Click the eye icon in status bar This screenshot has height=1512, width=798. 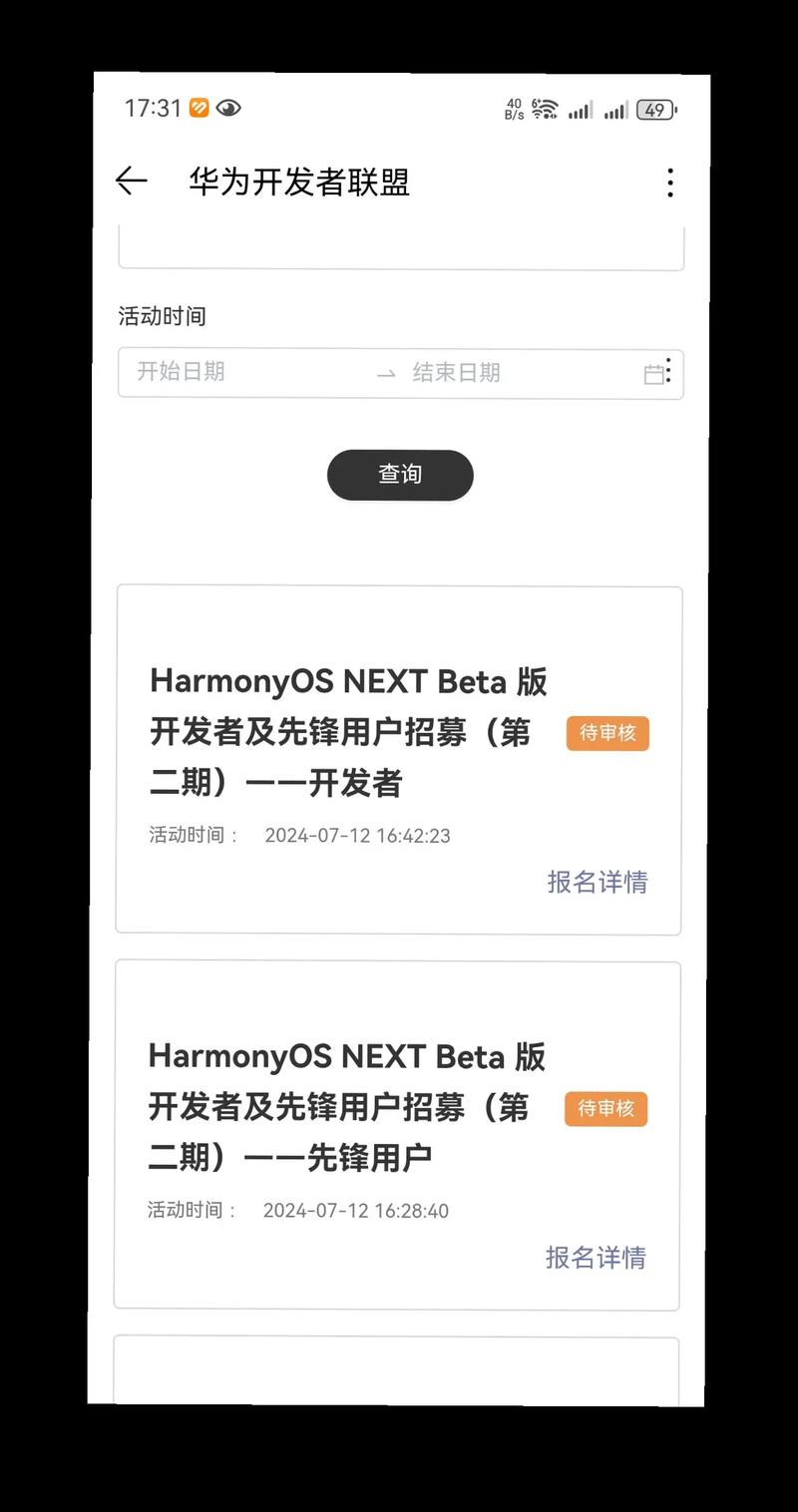(230, 106)
